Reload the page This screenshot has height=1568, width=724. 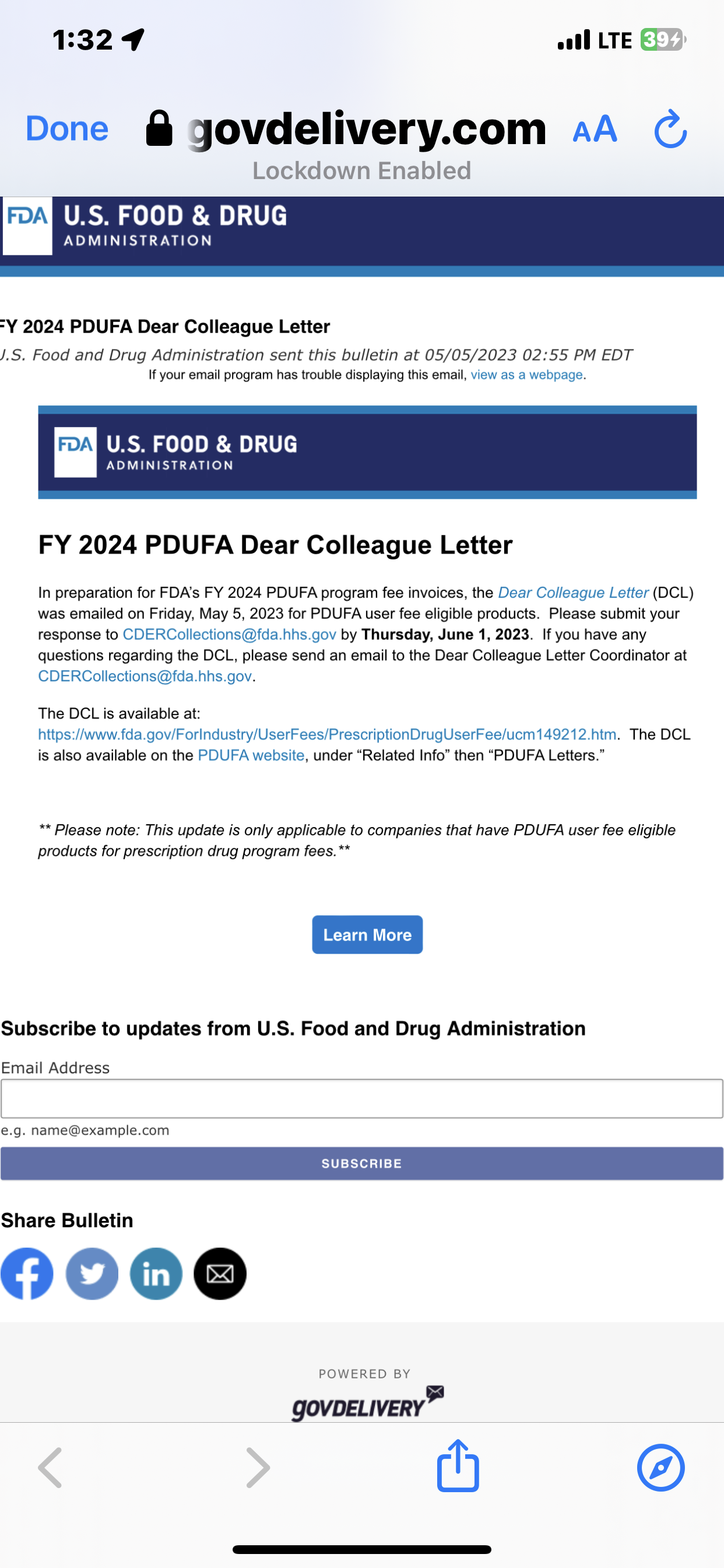click(670, 129)
